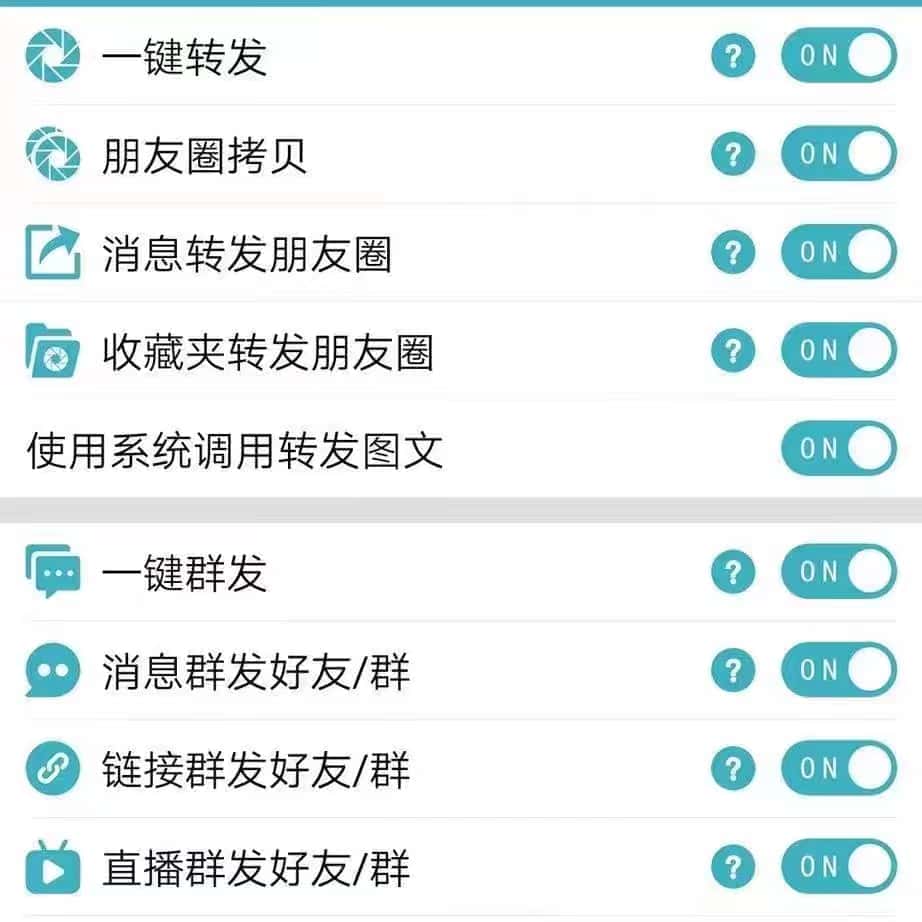The image size is (922, 922).
Task: View help for 链接群发好友/群
Action: click(733, 769)
